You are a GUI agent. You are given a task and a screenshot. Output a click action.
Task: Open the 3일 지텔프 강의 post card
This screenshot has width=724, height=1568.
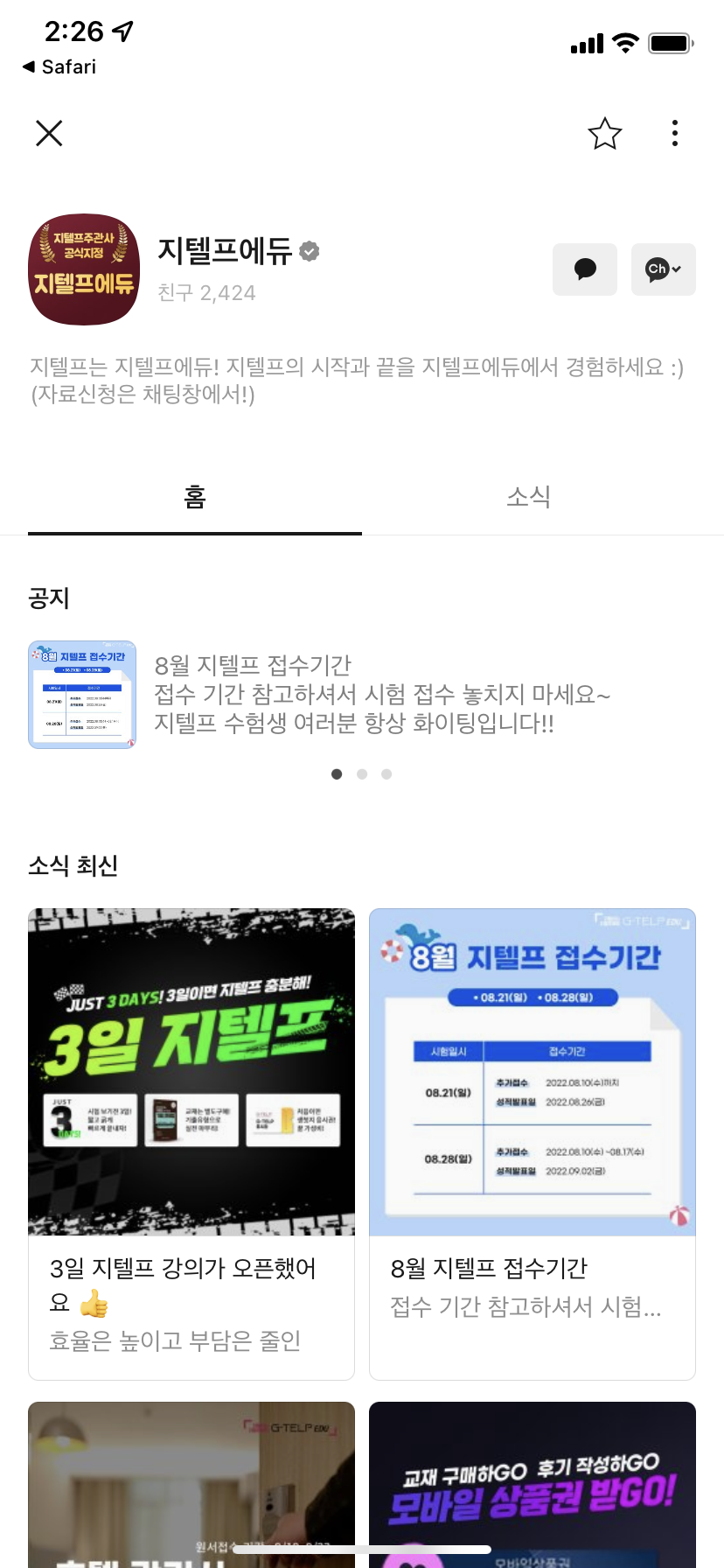point(191,1143)
